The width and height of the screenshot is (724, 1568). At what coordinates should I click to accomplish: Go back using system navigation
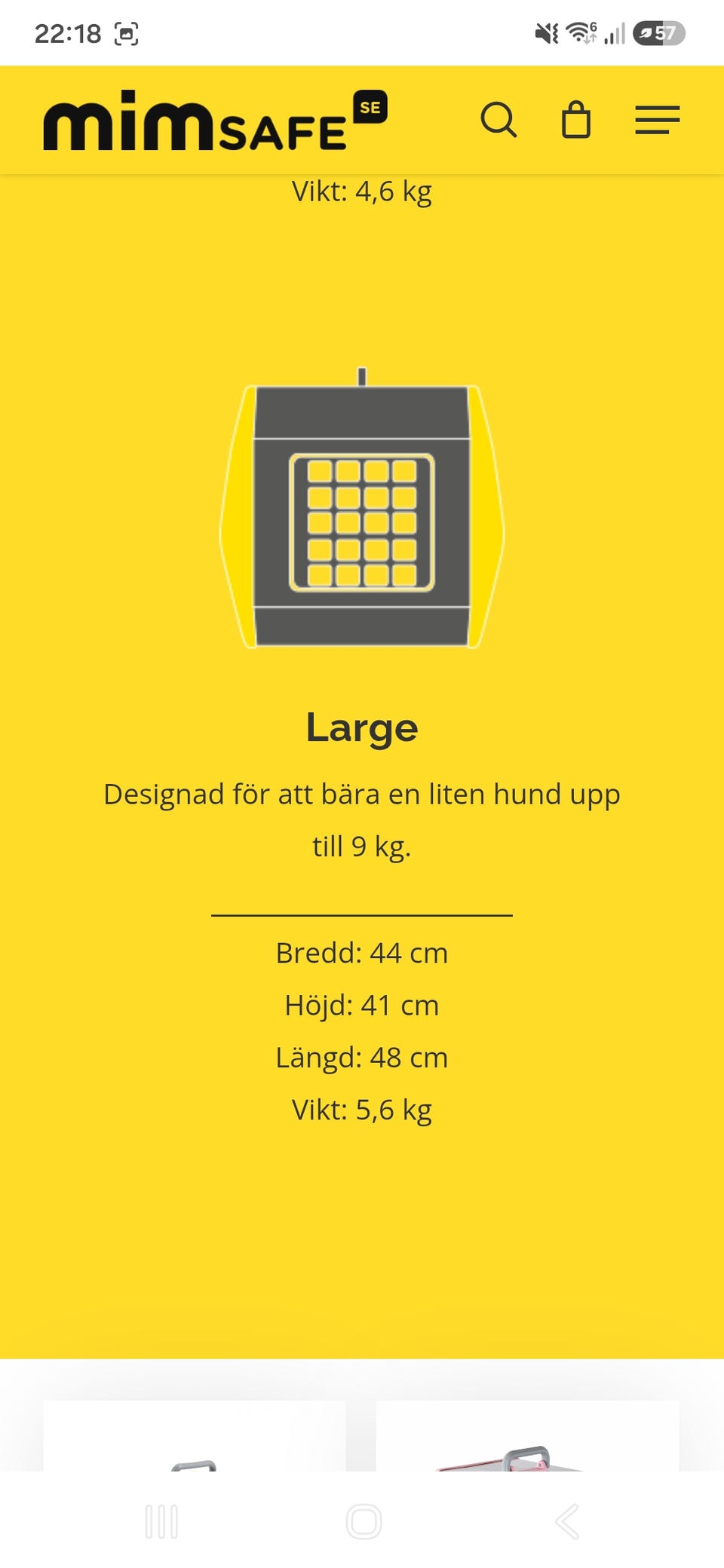pyautogui.click(x=567, y=1521)
